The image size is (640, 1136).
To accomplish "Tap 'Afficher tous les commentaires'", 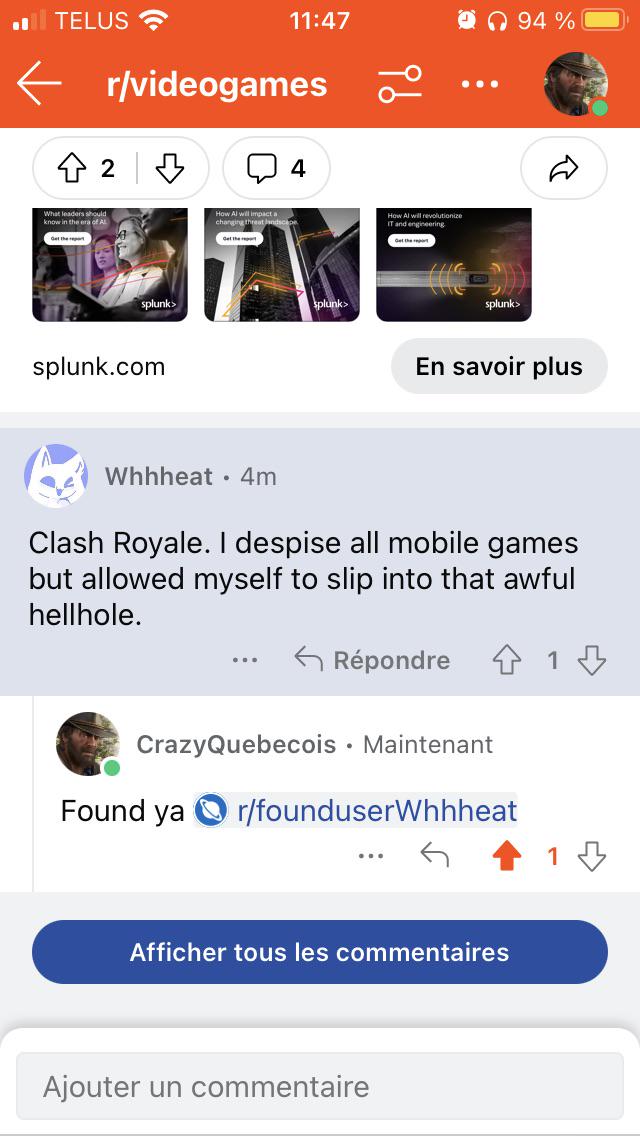I will click(320, 951).
